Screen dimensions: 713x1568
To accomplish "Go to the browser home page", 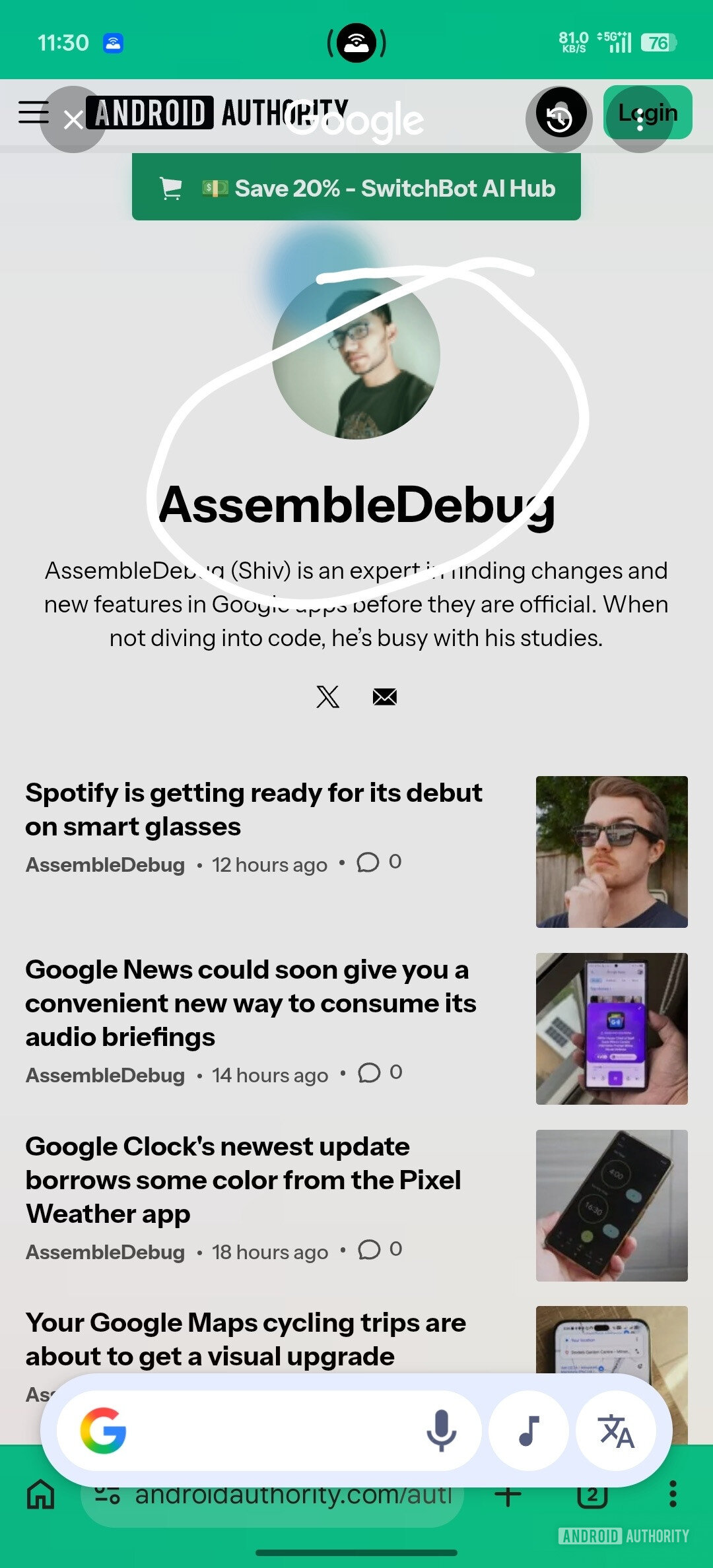I will pos(41,1494).
